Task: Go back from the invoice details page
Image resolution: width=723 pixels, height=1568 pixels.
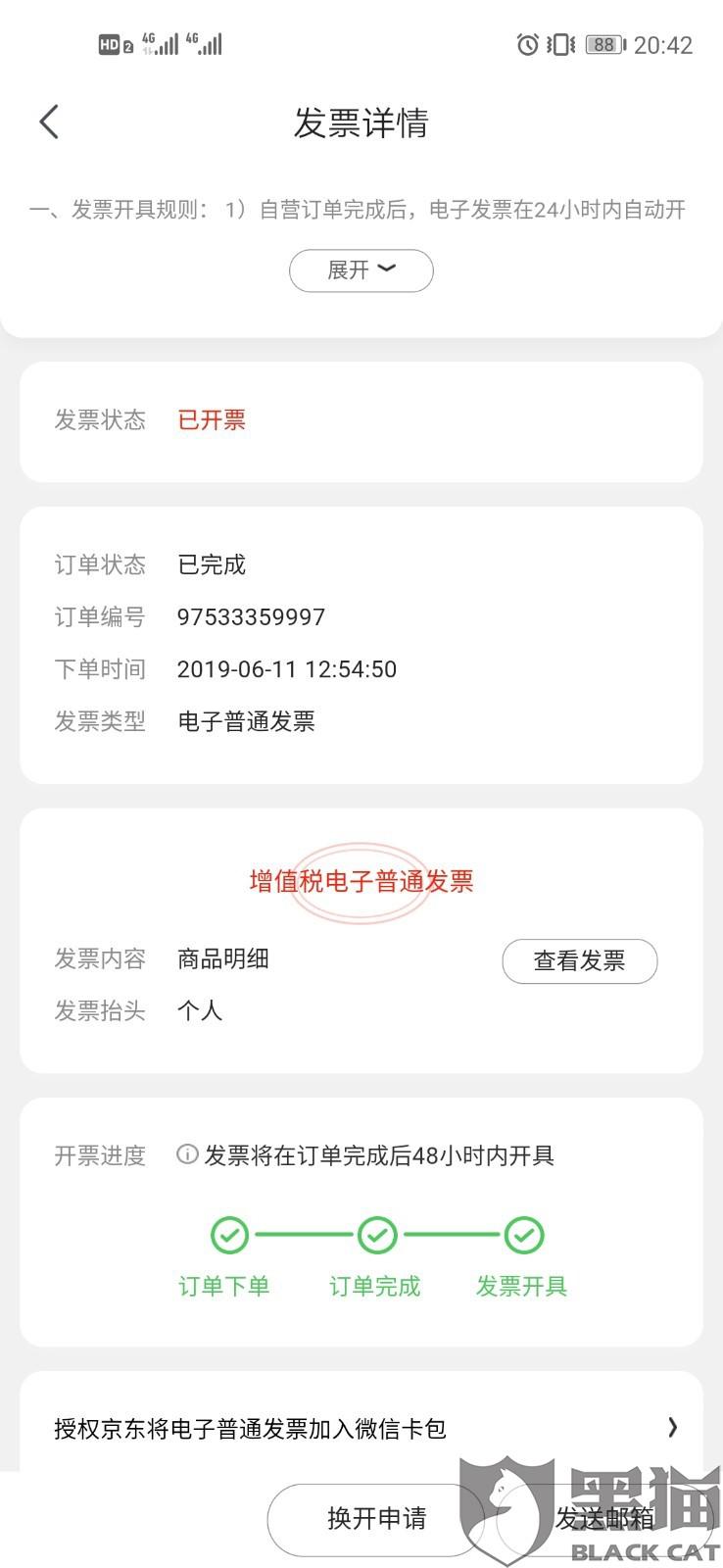Action: click(x=49, y=122)
